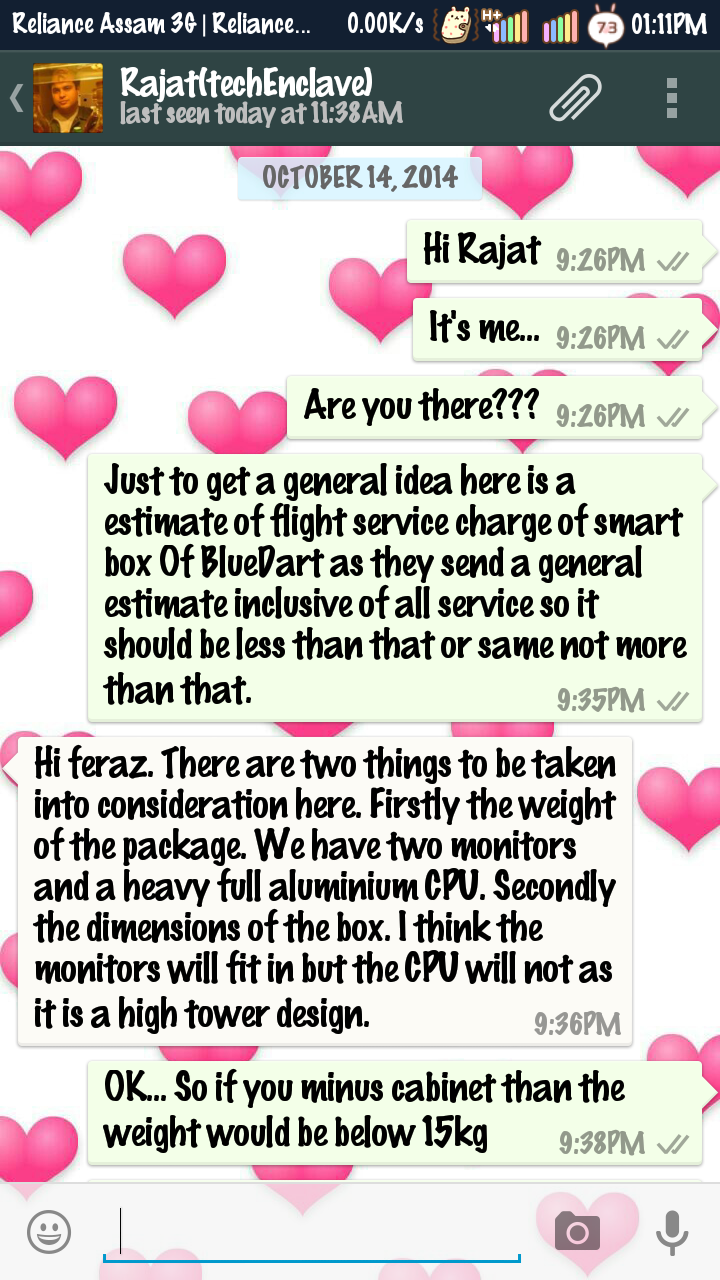Viewport: 720px width, 1280px height.
Task: Open the emoji picker
Action: [x=49, y=1231]
